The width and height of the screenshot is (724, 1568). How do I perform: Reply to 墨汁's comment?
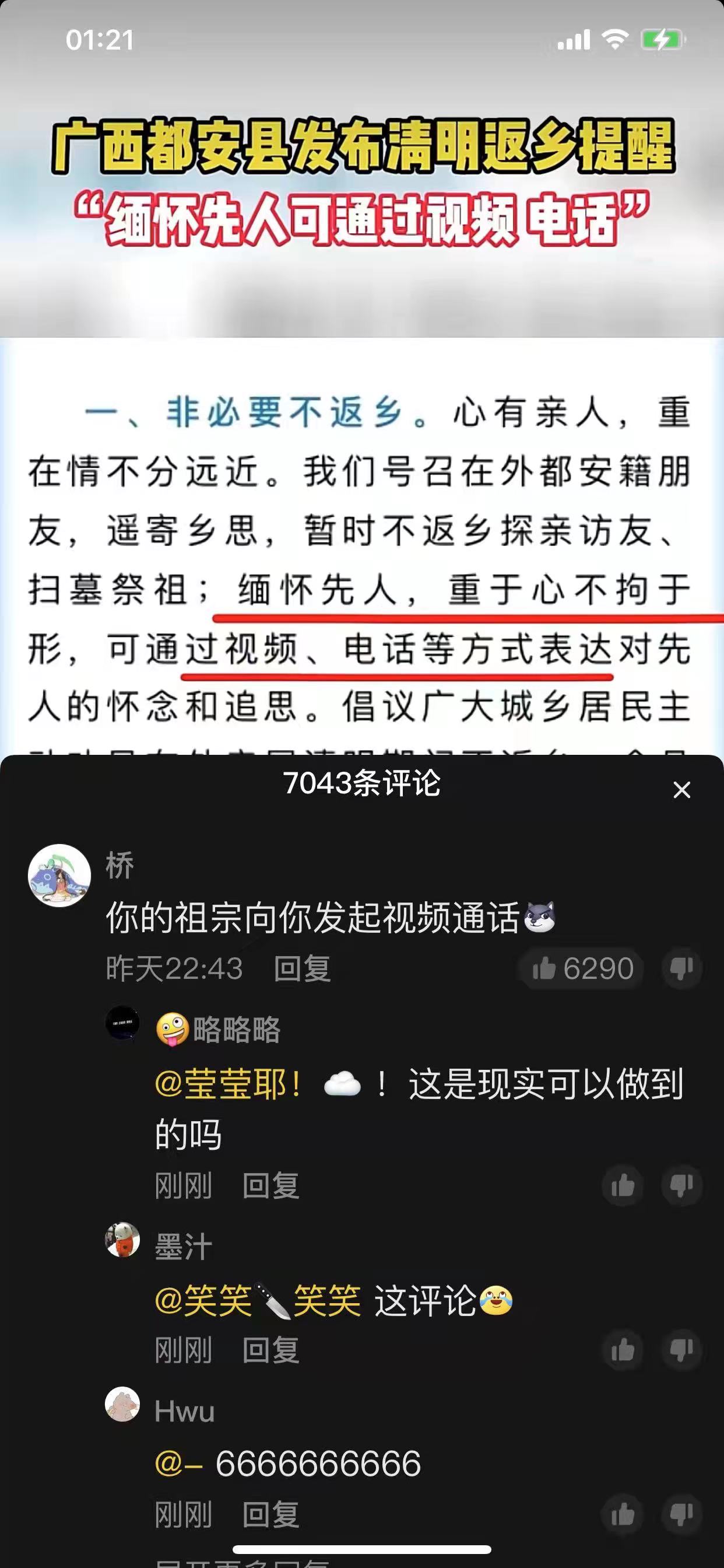pyautogui.click(x=270, y=1350)
